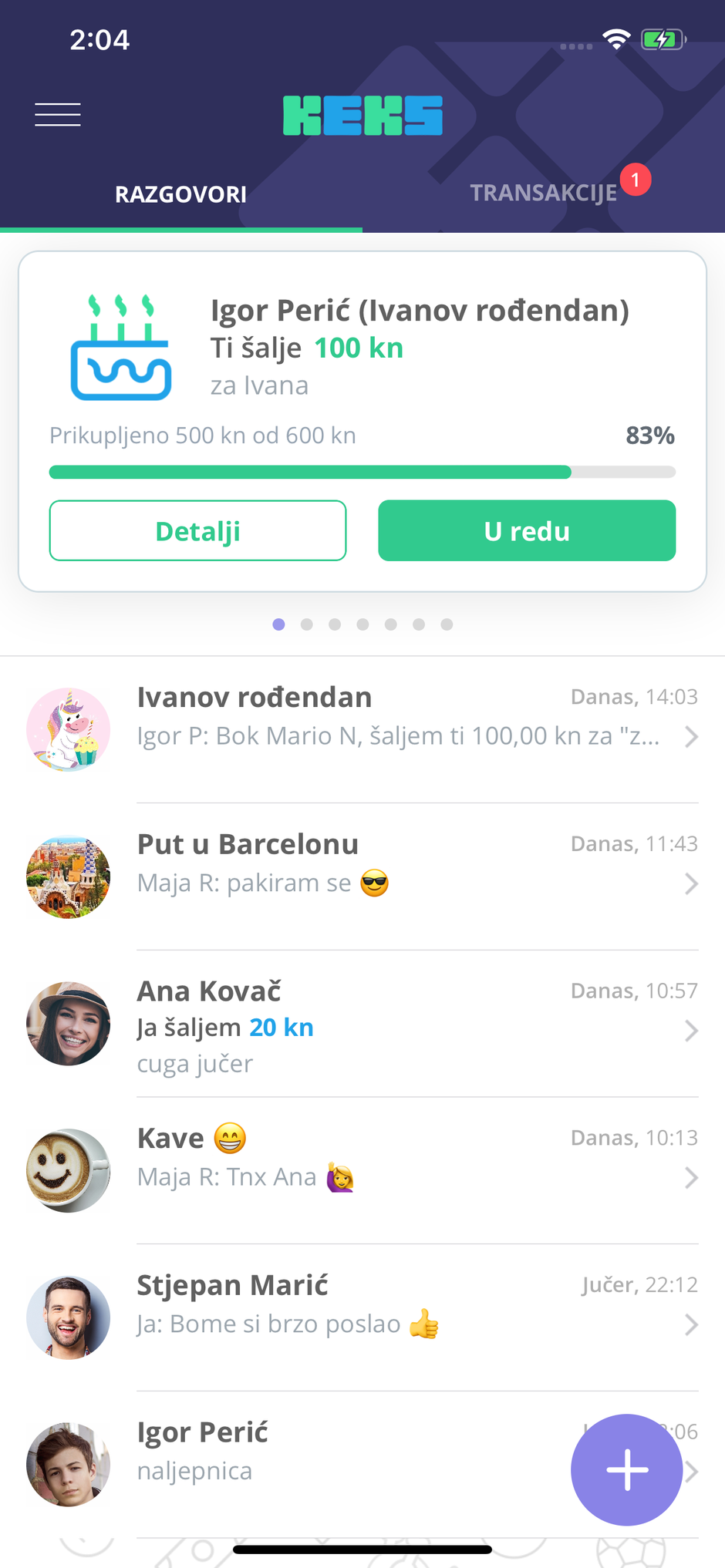This screenshot has height=1568, width=725.
Task: Open the hamburger menu
Action: [x=58, y=115]
